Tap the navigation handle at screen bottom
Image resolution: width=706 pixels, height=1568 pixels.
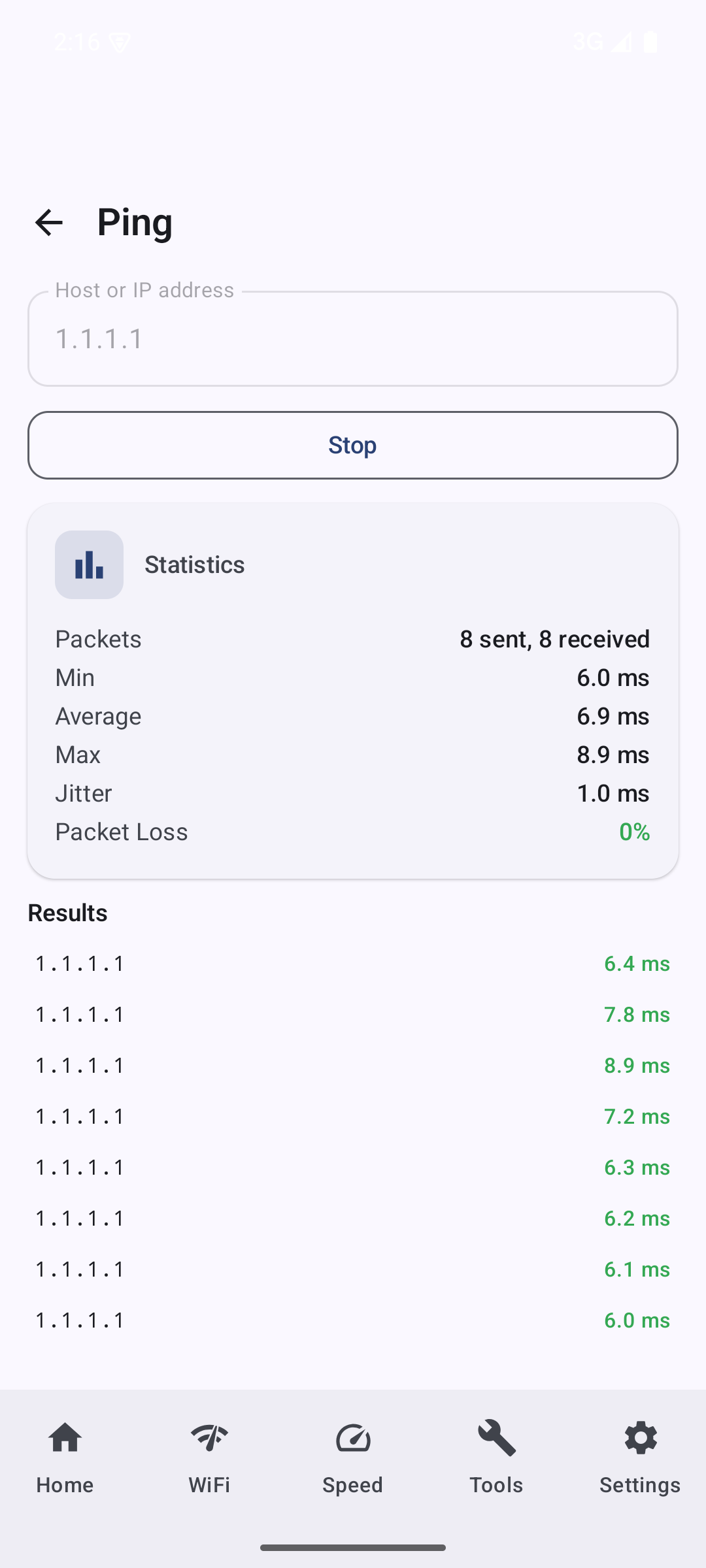tap(352, 1548)
